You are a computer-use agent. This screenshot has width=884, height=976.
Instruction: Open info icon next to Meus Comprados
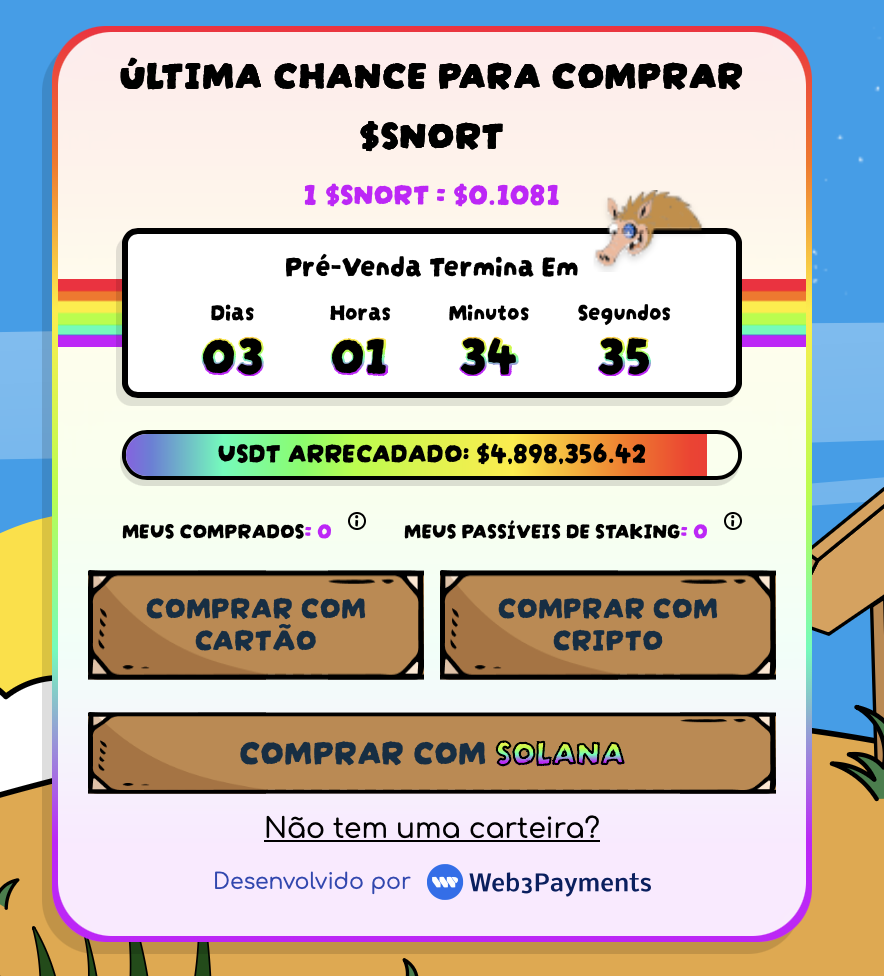(357, 521)
